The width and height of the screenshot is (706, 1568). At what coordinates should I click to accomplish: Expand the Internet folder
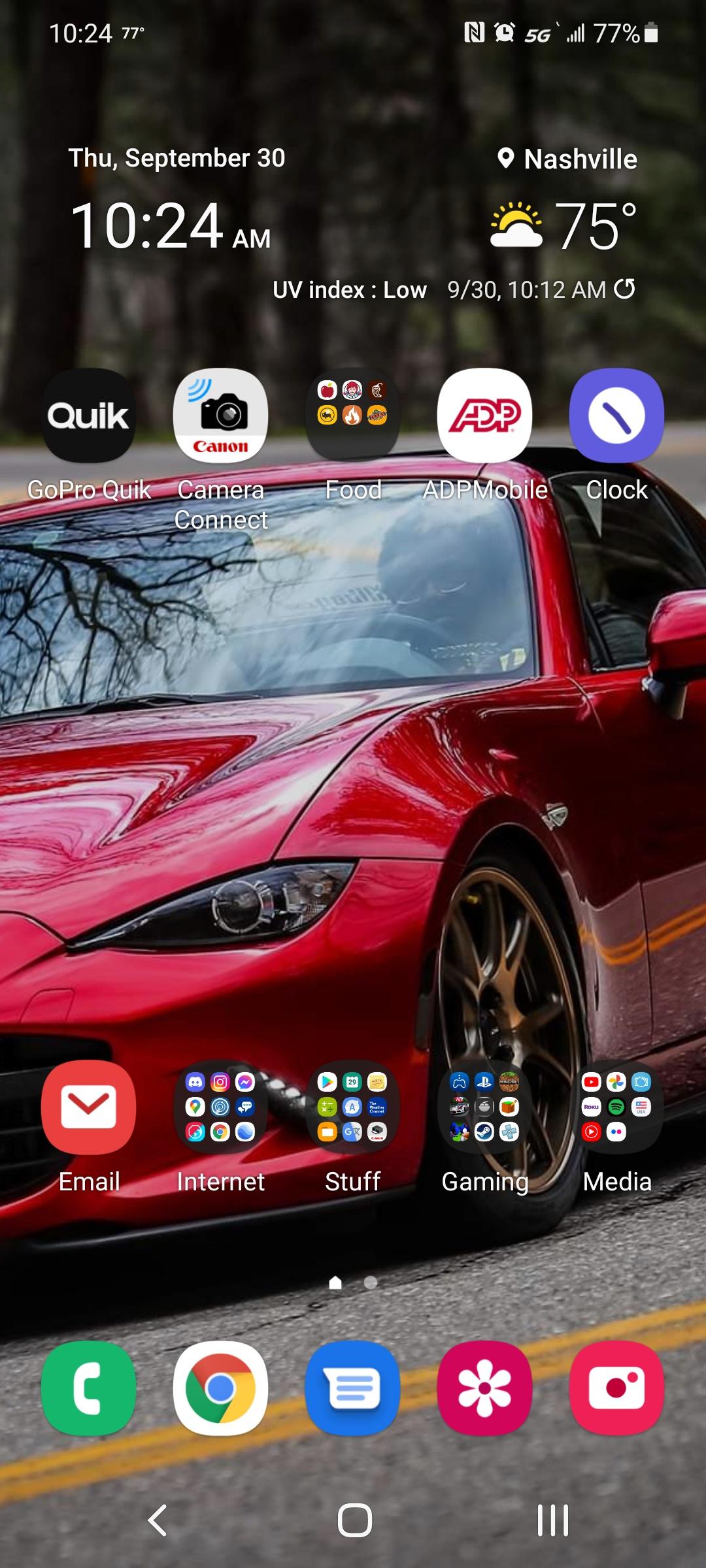(221, 1107)
